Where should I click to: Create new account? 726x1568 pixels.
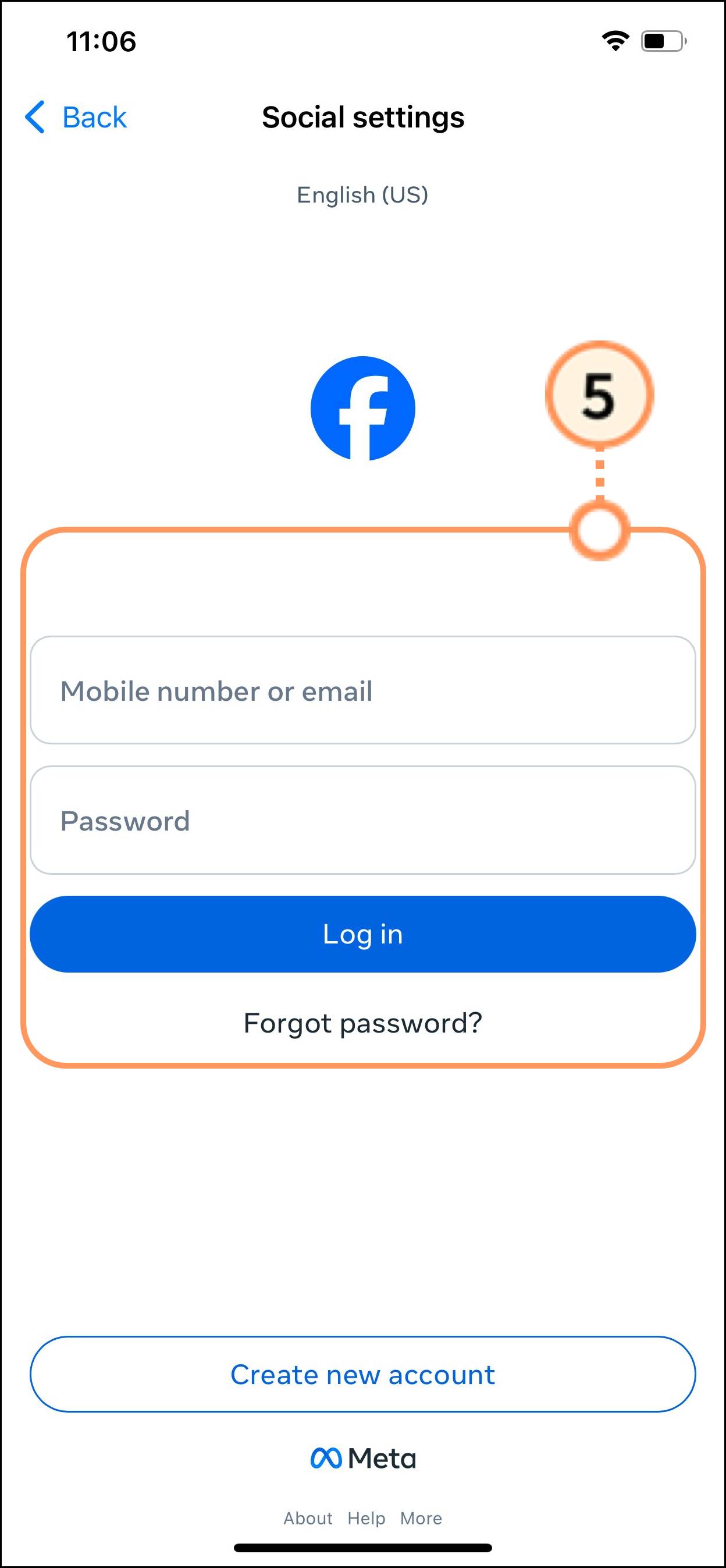click(x=362, y=1374)
